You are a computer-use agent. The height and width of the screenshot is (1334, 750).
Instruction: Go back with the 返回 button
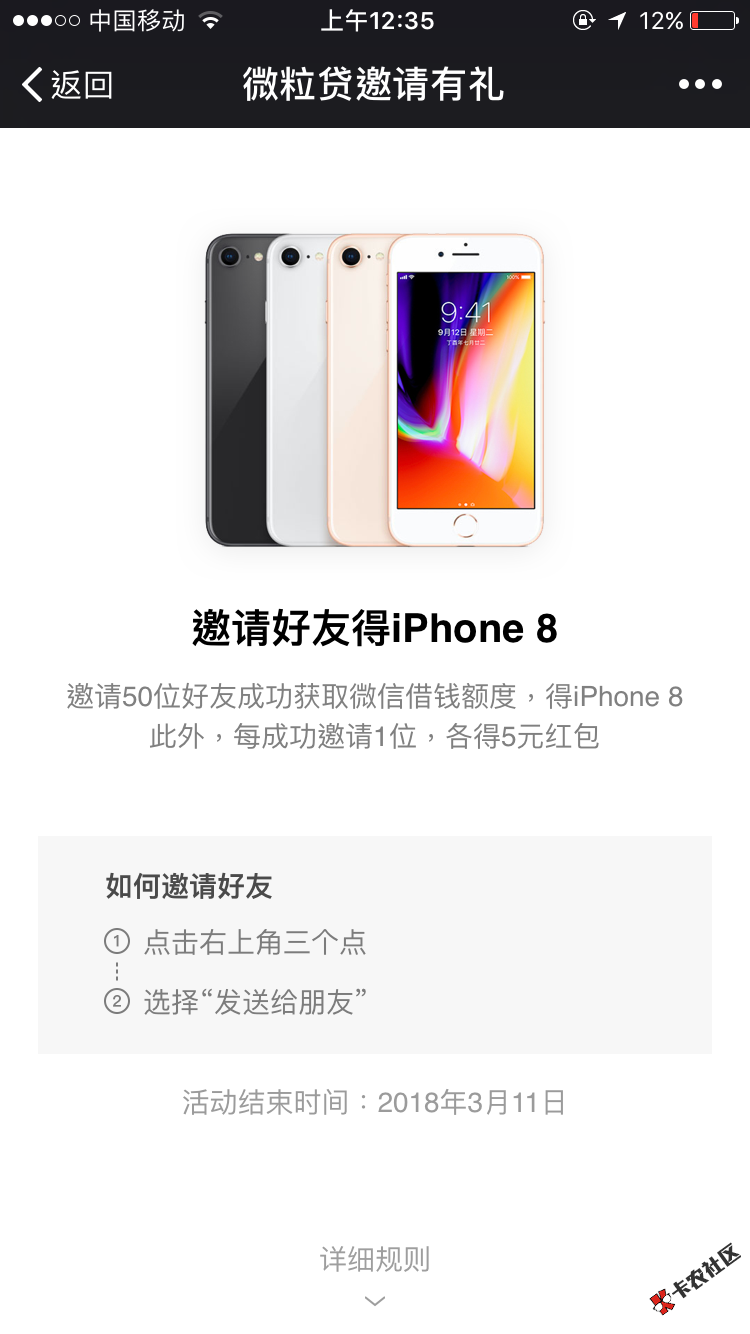(67, 85)
